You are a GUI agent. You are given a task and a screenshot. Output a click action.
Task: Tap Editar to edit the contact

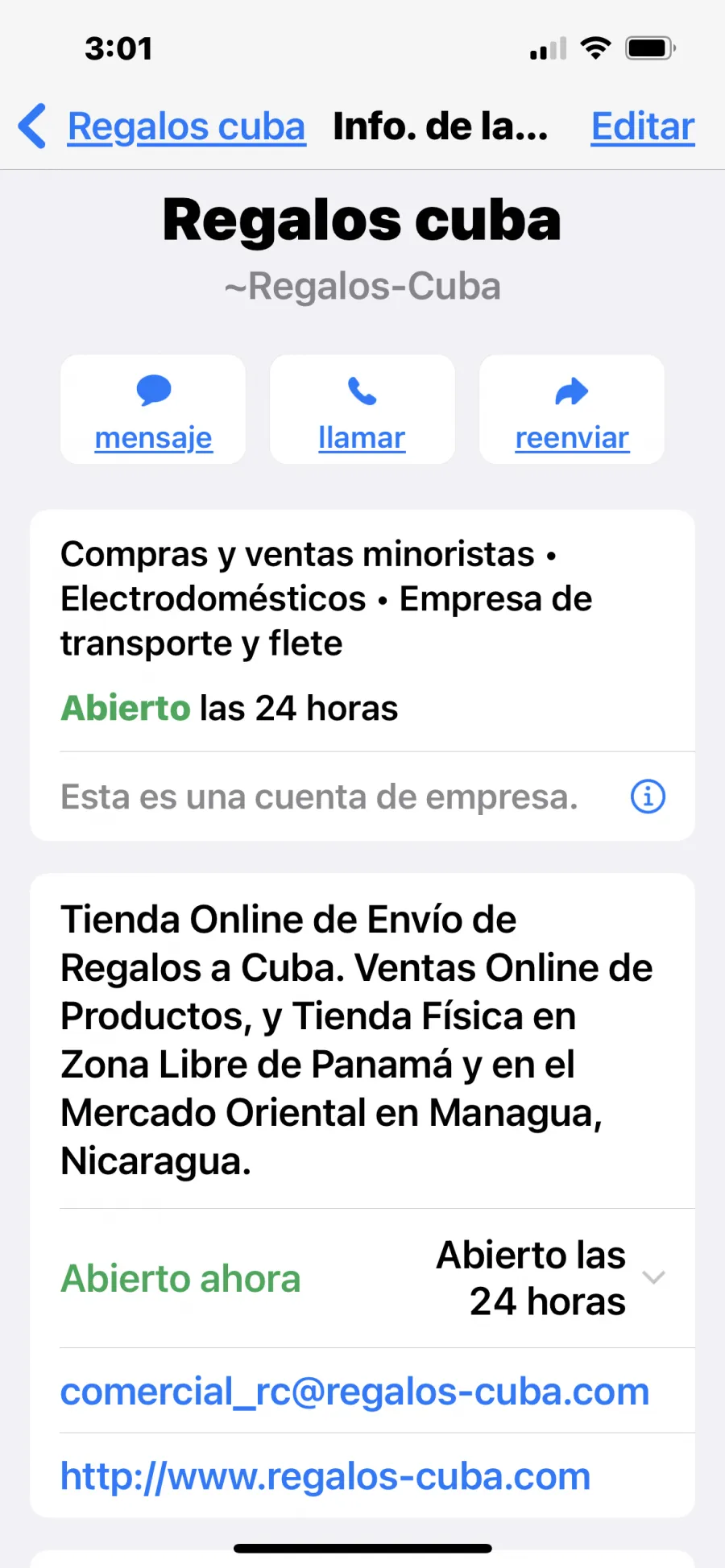tap(643, 126)
